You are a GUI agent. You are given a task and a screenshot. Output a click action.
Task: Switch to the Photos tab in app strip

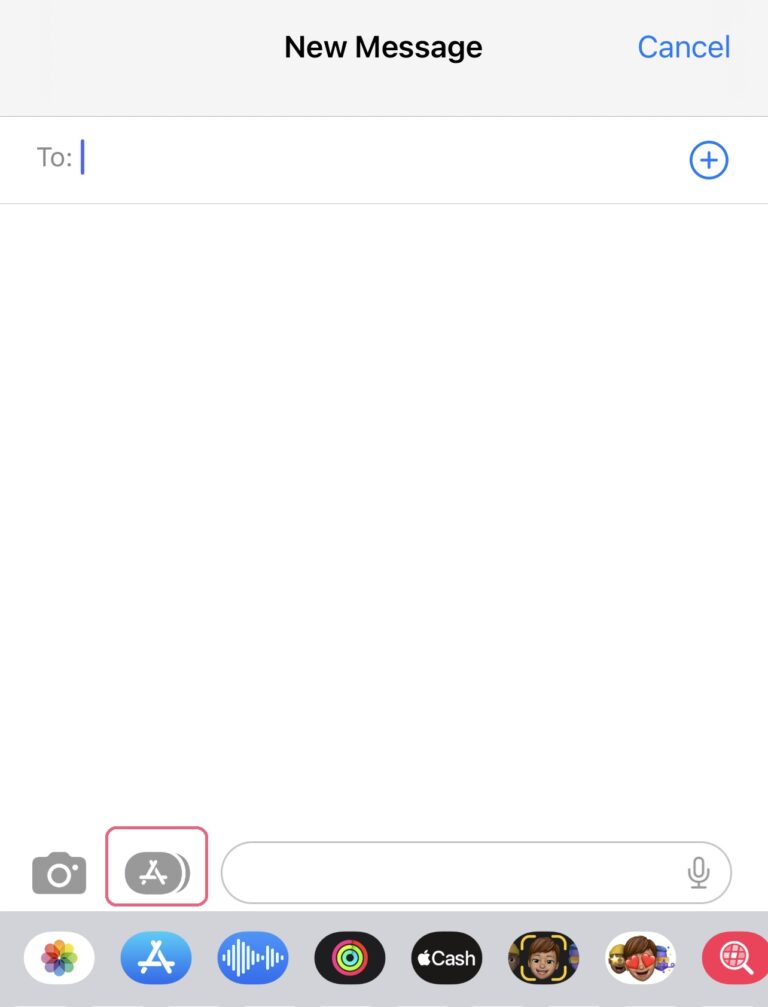59,957
